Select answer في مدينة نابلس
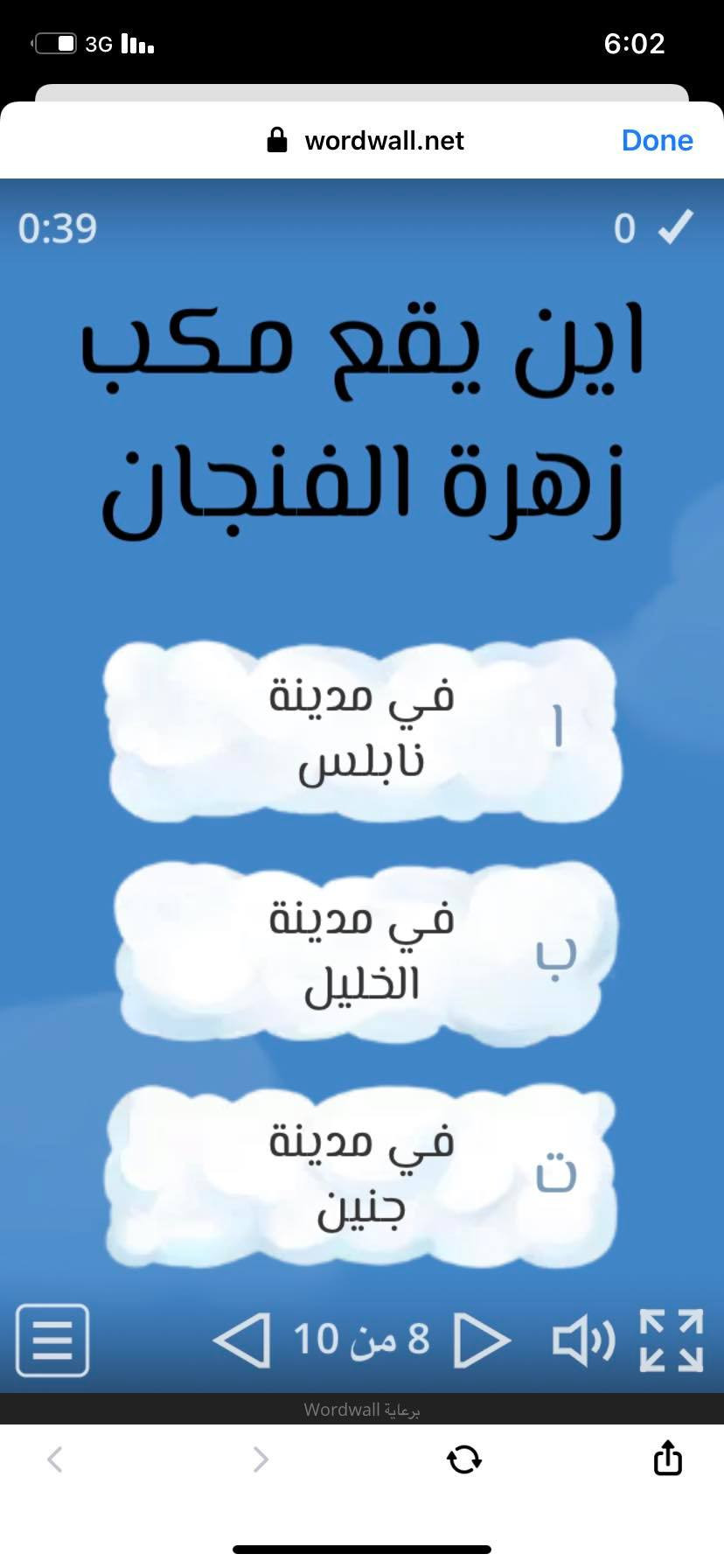The image size is (724, 1568). 362,731
